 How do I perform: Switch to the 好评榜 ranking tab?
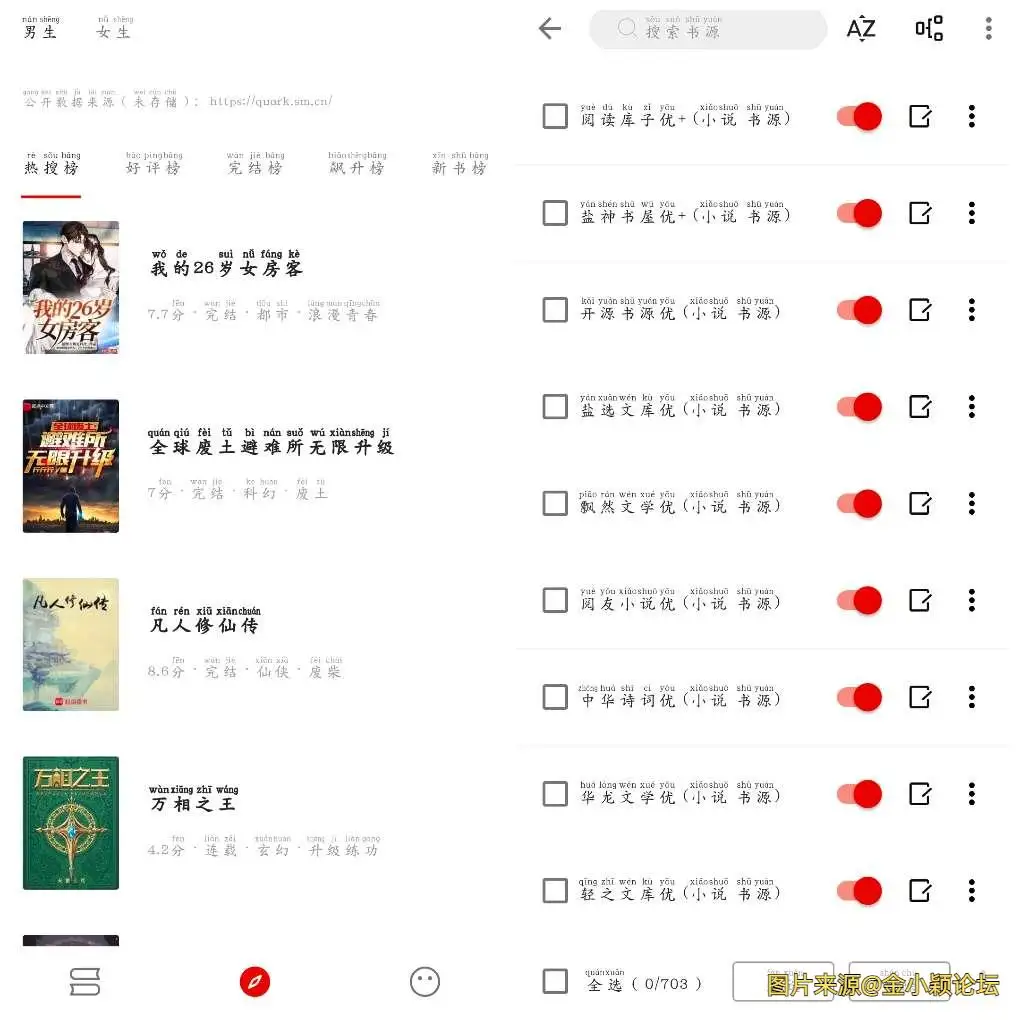(x=154, y=165)
